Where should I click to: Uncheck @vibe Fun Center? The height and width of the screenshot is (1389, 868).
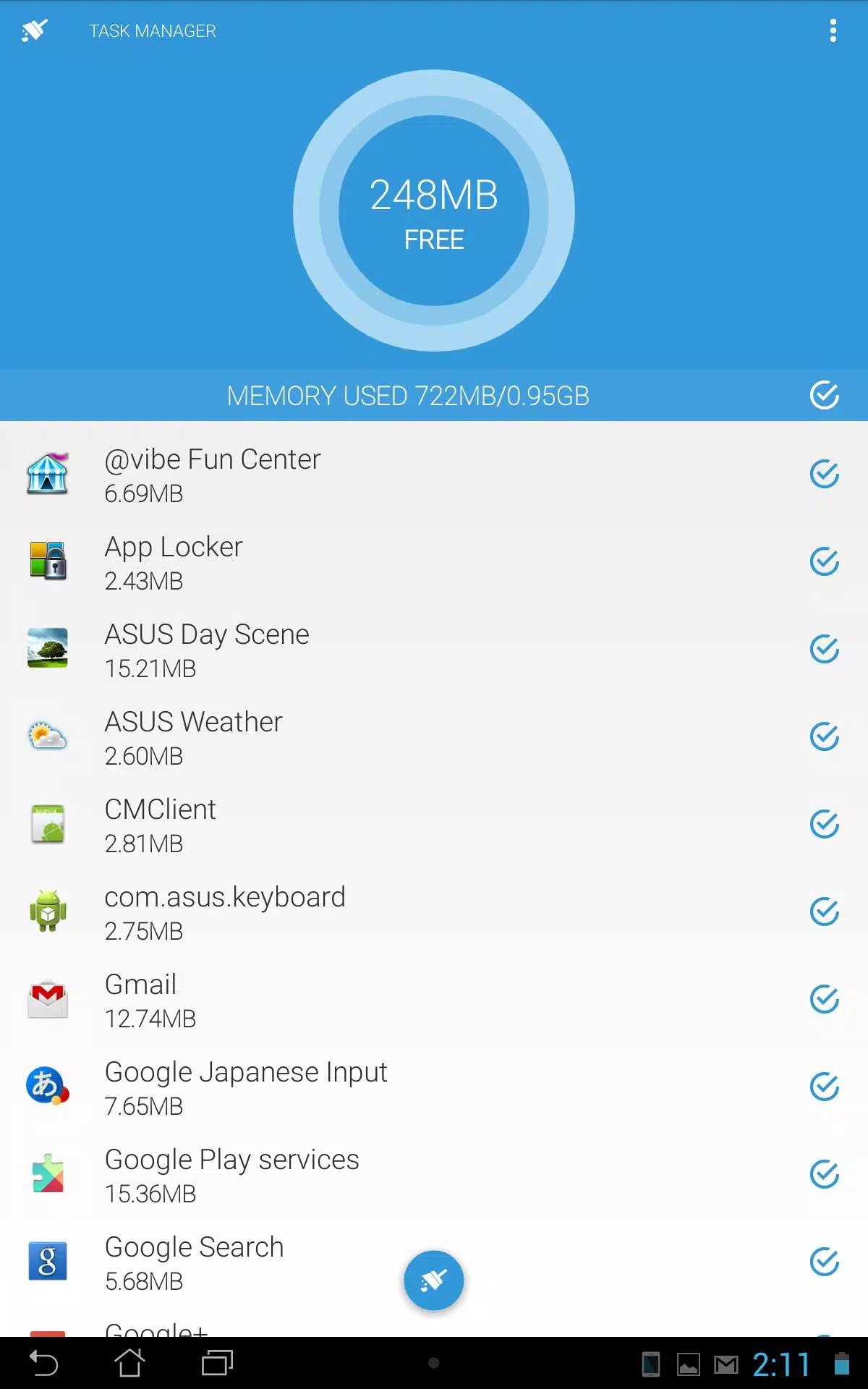(824, 475)
